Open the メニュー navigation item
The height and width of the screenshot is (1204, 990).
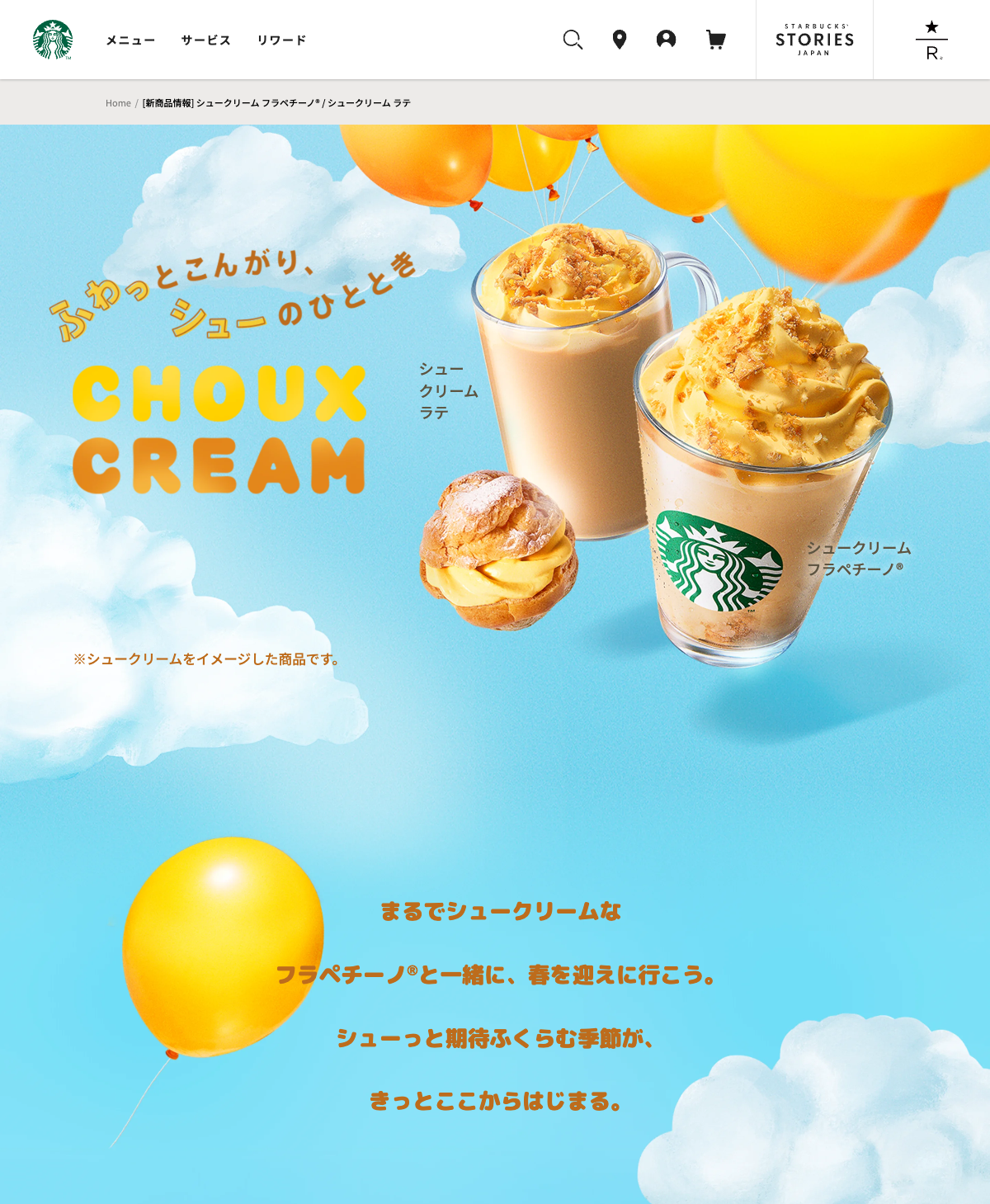point(130,40)
